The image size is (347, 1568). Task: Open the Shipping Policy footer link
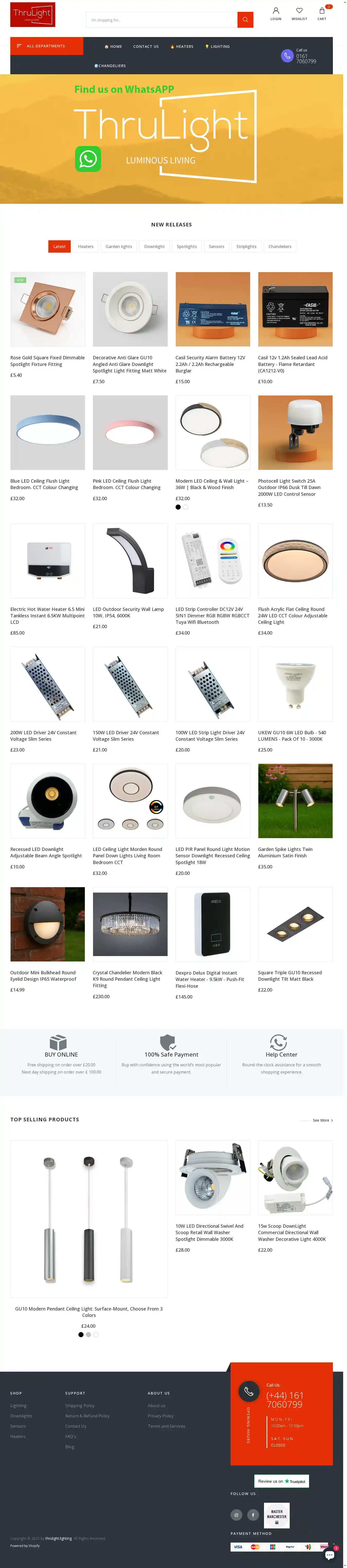(80, 1406)
